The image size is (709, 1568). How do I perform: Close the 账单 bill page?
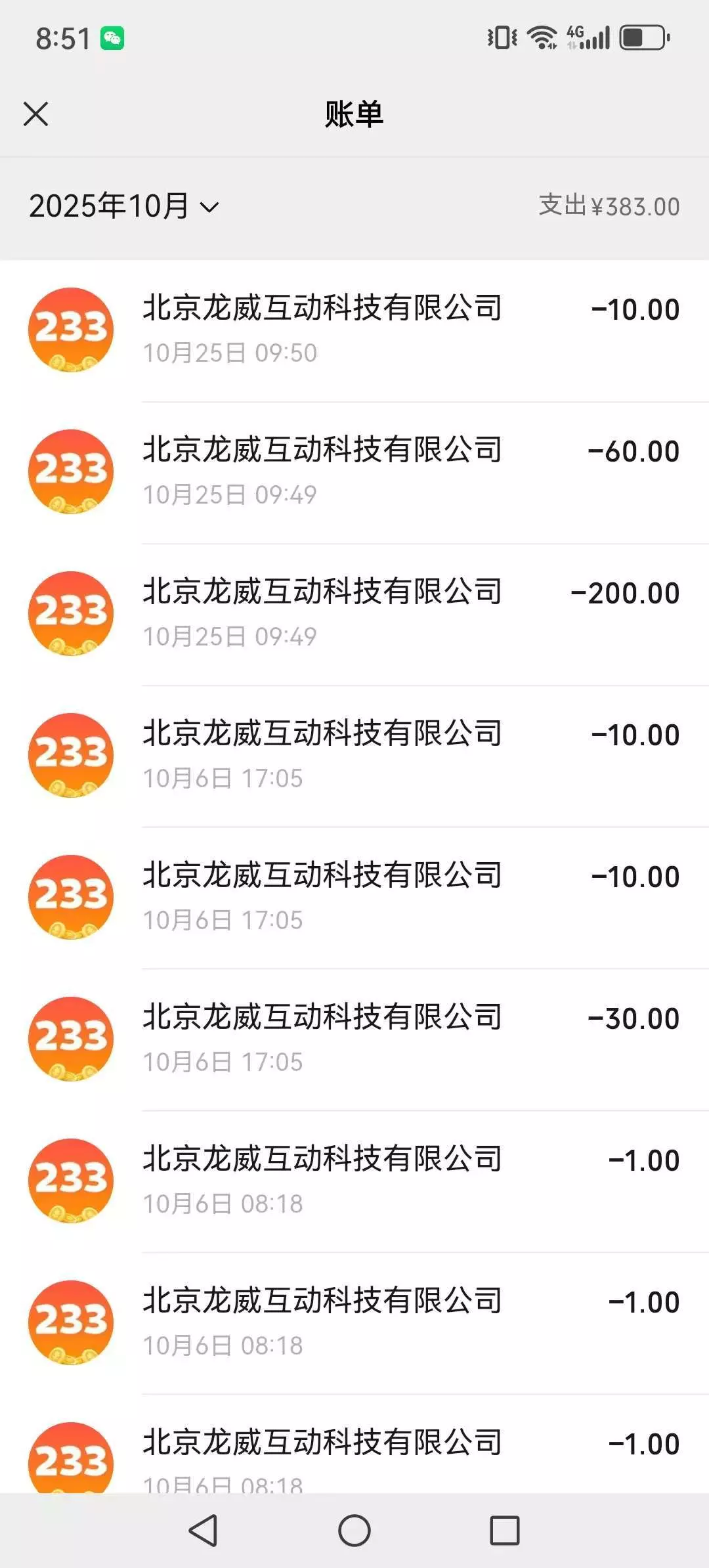[35, 114]
